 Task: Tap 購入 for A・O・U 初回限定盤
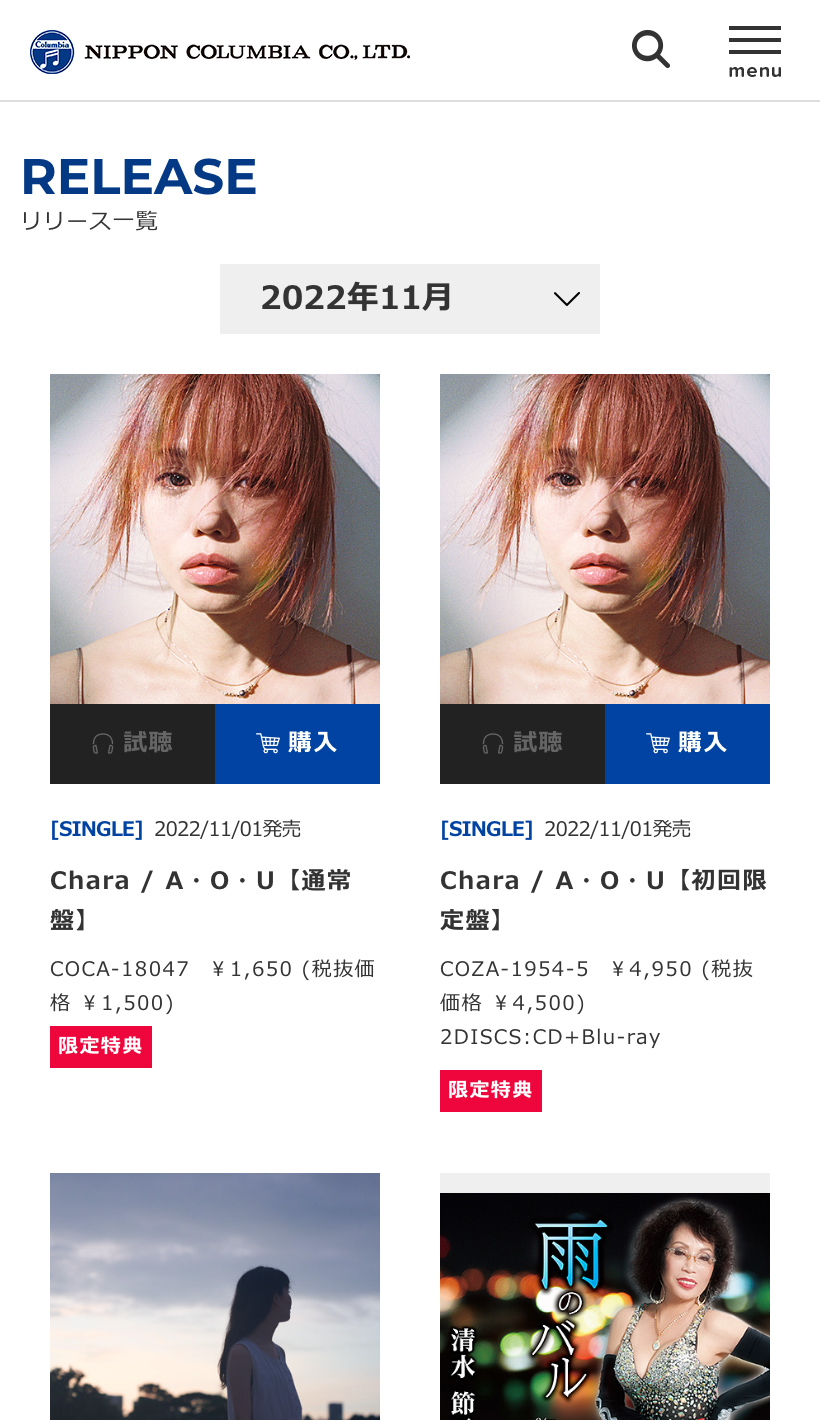coord(687,743)
